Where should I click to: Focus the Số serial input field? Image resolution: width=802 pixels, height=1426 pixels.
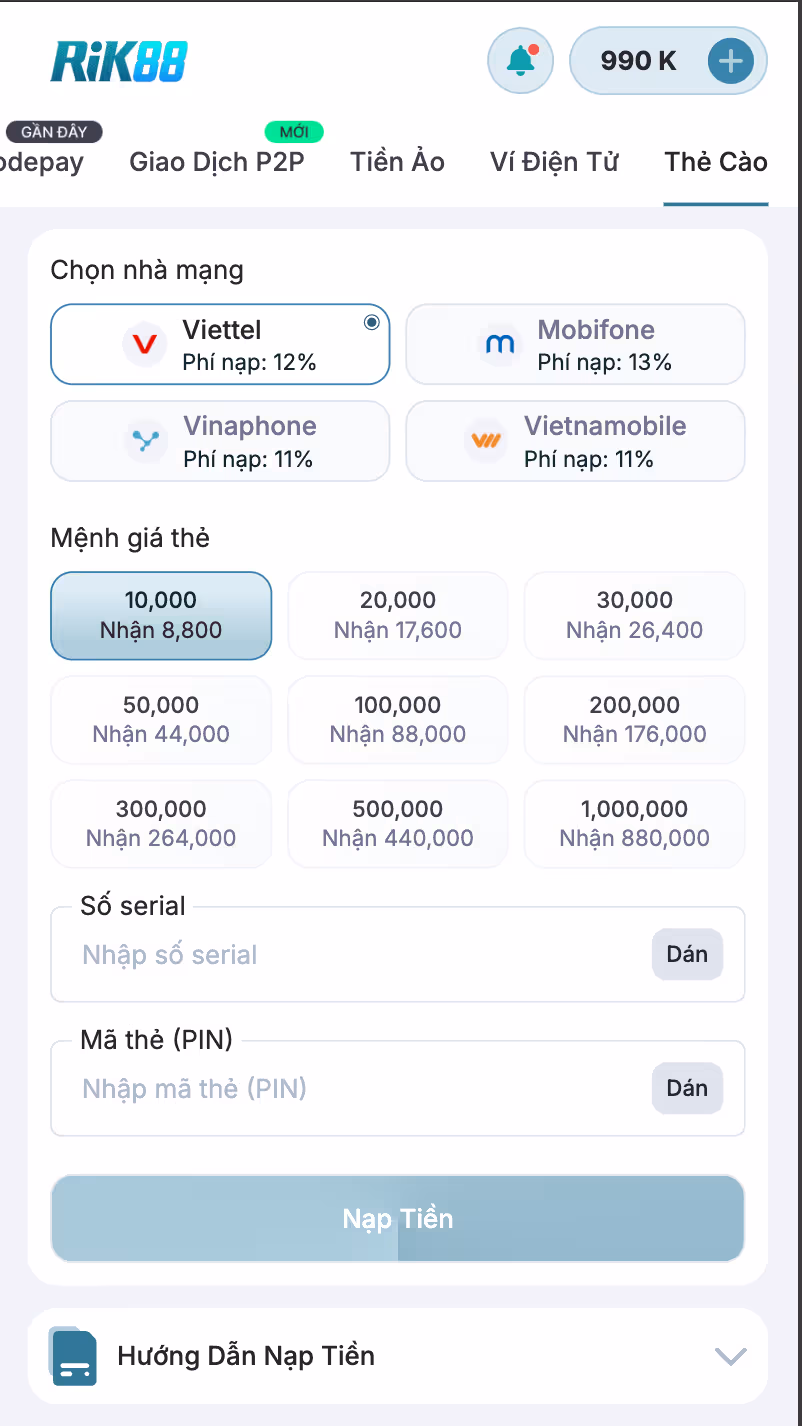[360, 955]
